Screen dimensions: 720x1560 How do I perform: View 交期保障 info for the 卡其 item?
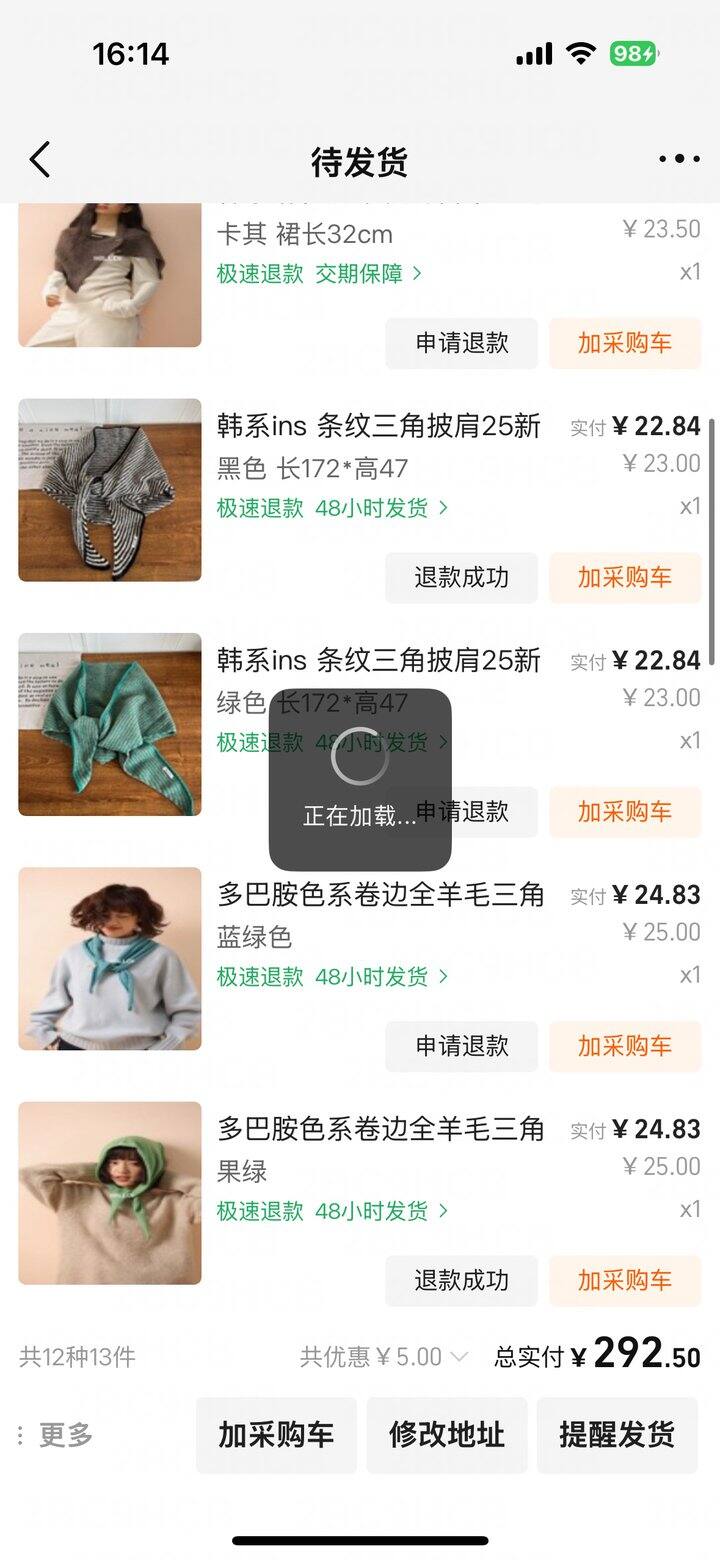[x=368, y=274]
